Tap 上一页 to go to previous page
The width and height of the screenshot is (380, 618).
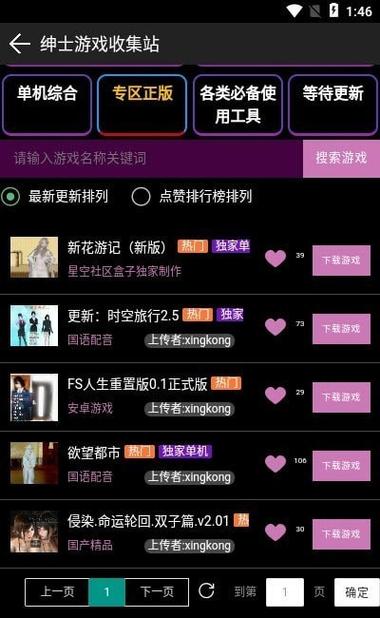57,592
